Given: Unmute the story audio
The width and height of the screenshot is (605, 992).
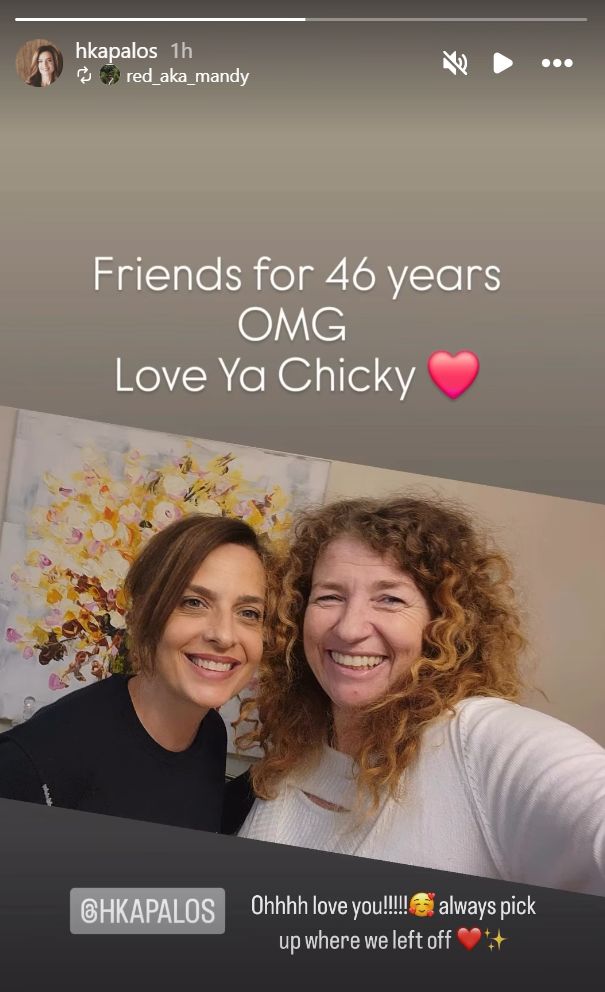Looking at the screenshot, I should point(455,63).
